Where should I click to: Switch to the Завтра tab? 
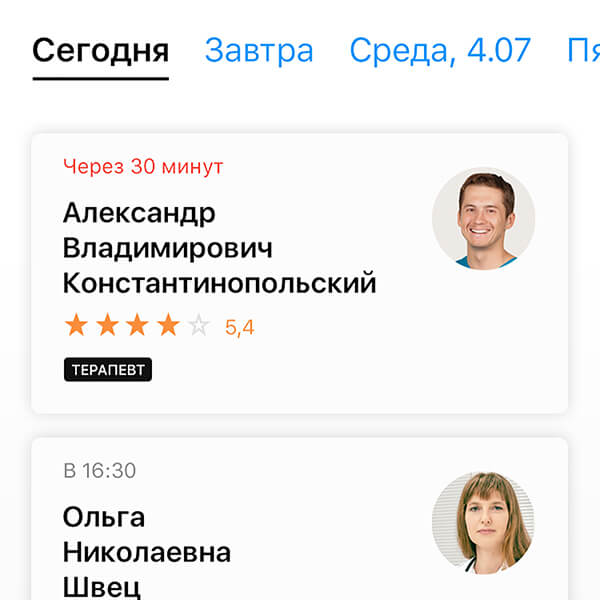point(259,50)
